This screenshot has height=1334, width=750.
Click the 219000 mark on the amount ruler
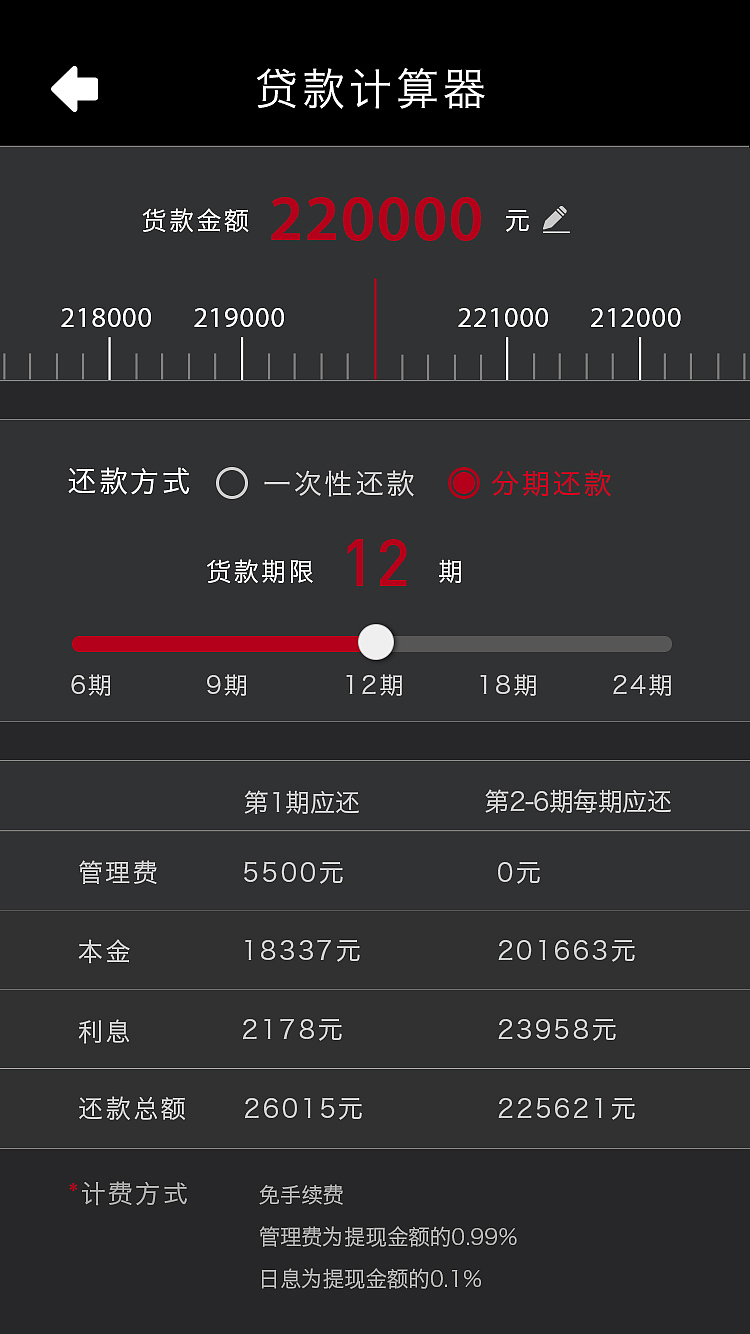240,318
